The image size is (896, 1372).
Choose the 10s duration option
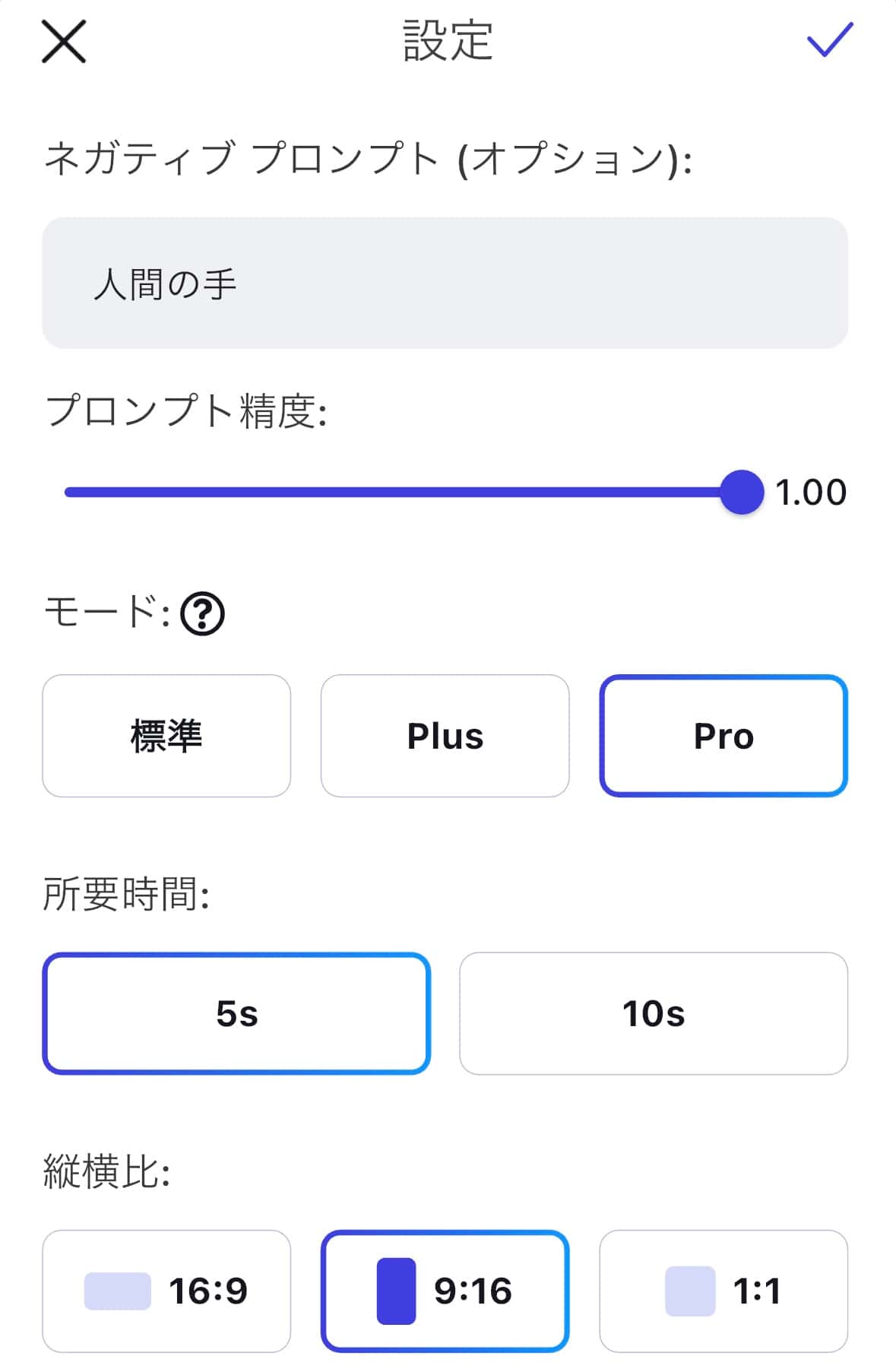(654, 1012)
